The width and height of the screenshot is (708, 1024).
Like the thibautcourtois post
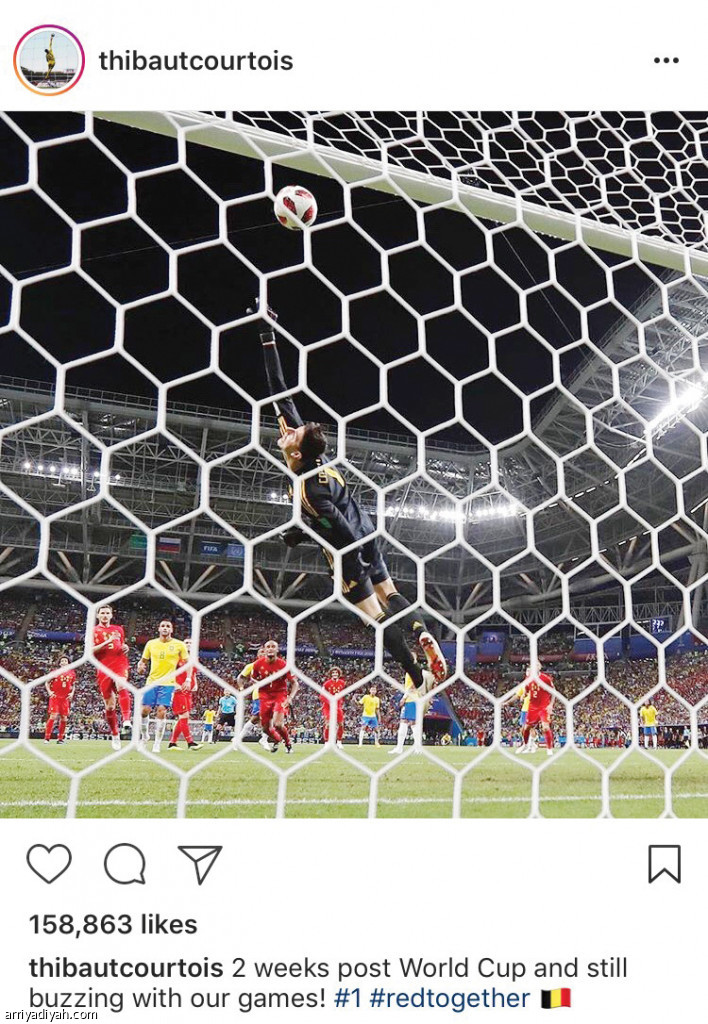[x=49, y=864]
